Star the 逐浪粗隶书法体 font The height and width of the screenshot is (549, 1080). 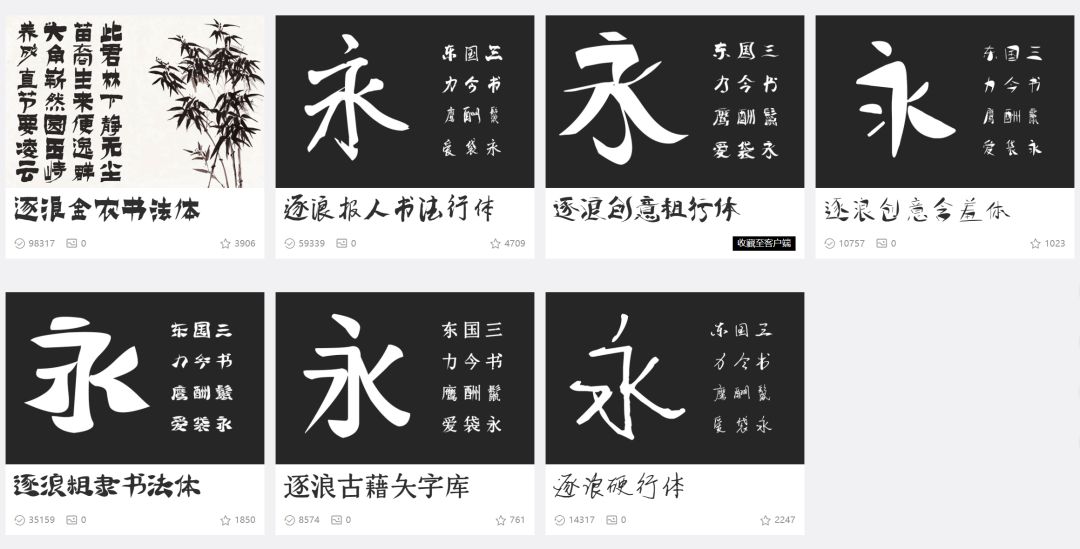[x=226, y=520]
